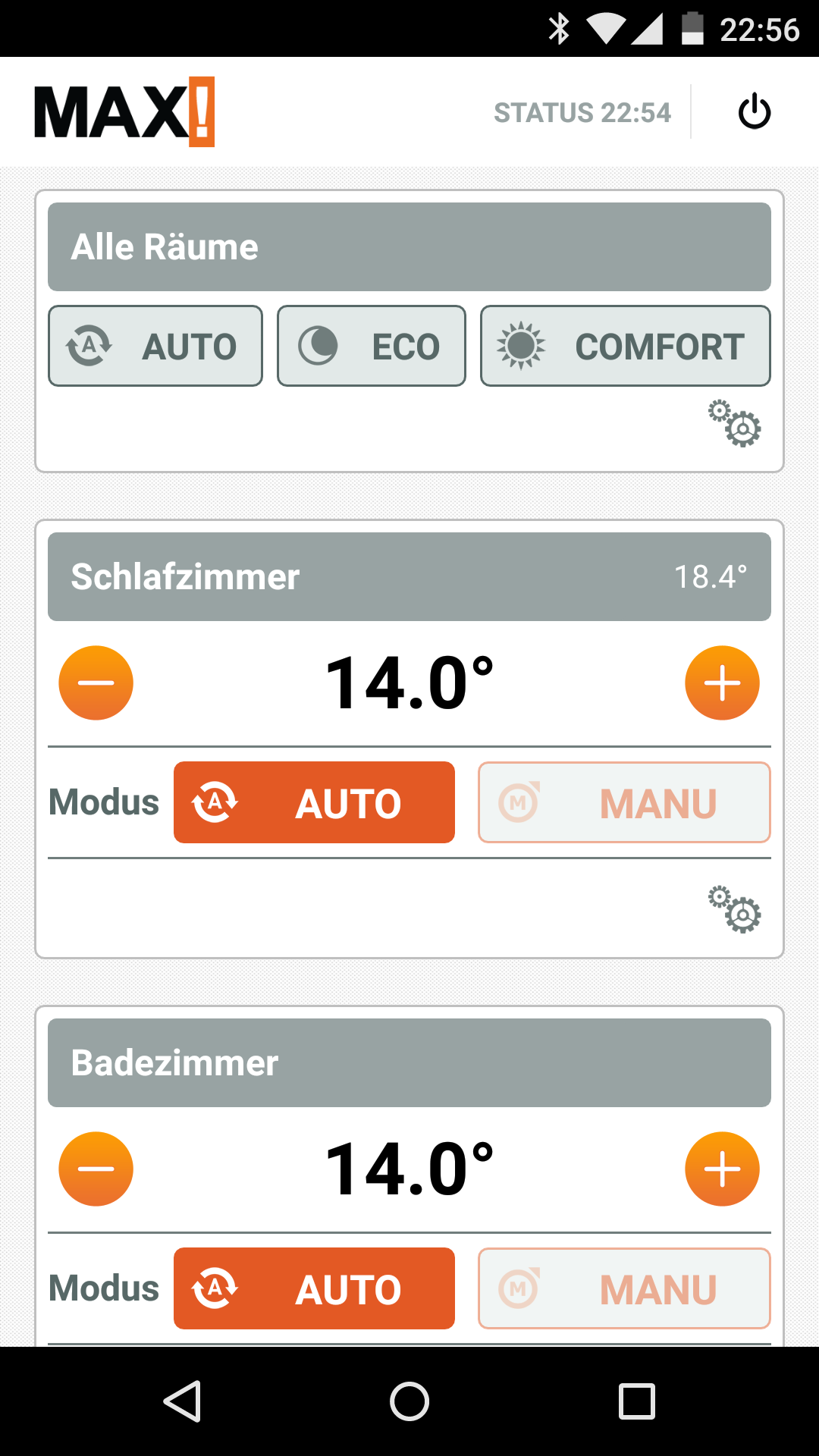
Task: Lower Badezimmer temperature with minus
Action: click(x=96, y=1169)
